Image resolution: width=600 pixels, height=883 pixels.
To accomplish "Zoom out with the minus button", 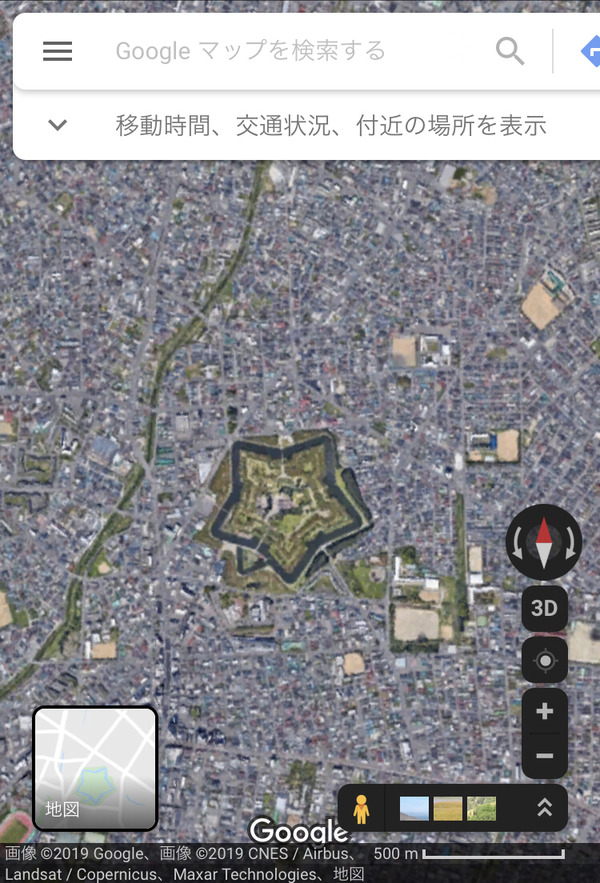I will pyautogui.click(x=544, y=756).
